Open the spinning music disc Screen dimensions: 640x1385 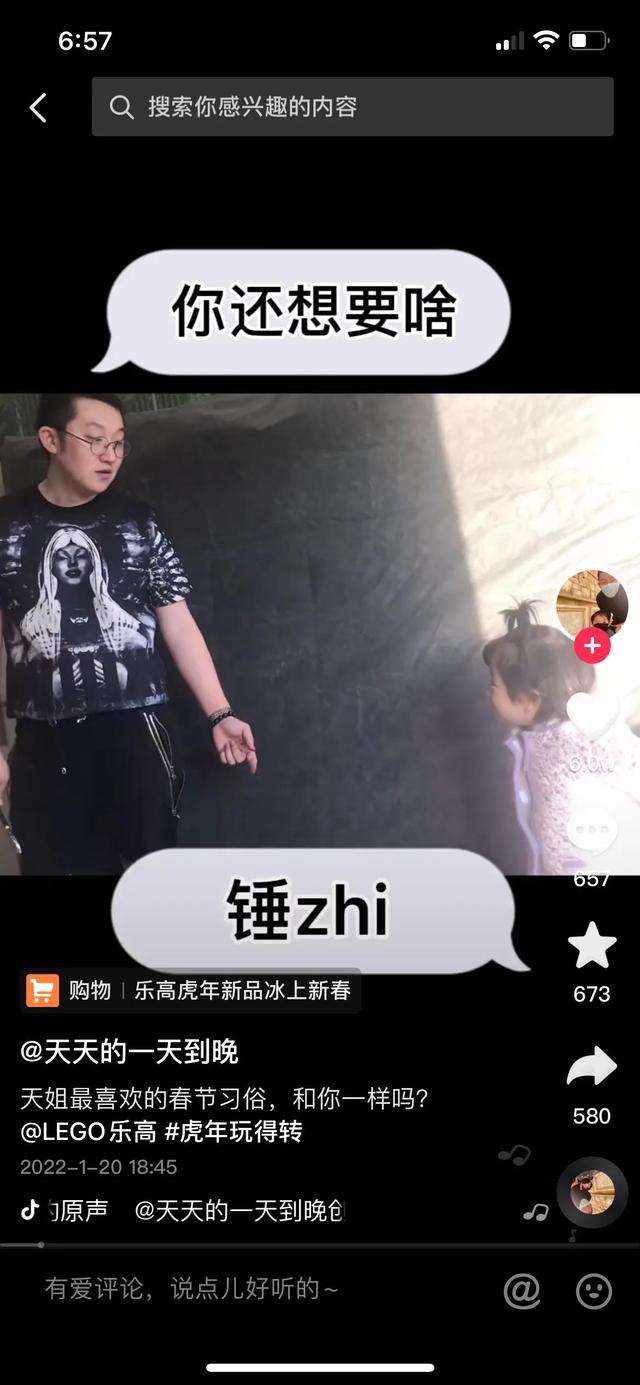point(592,1191)
